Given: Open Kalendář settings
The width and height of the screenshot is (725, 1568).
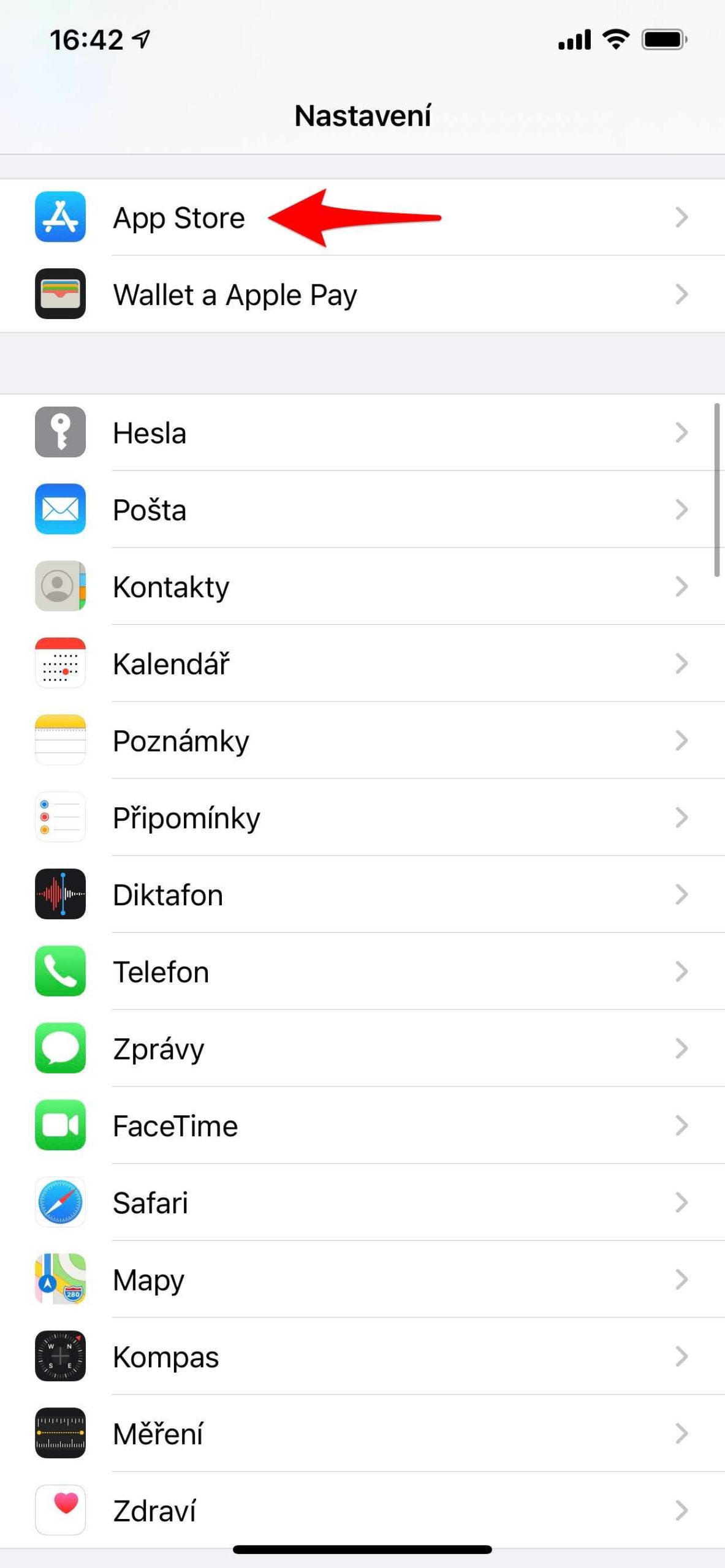Looking at the screenshot, I should pos(363,665).
